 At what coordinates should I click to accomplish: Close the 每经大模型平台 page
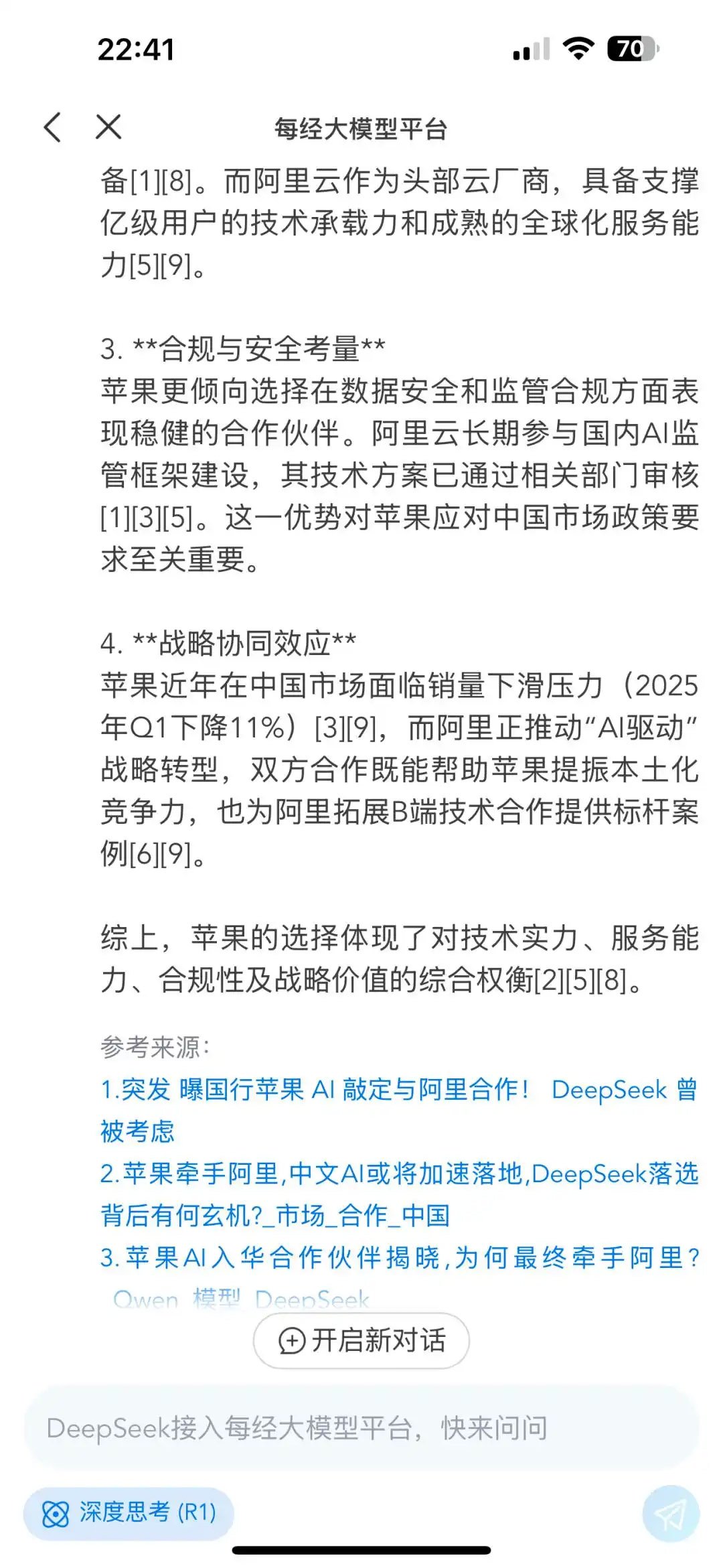coord(108,127)
